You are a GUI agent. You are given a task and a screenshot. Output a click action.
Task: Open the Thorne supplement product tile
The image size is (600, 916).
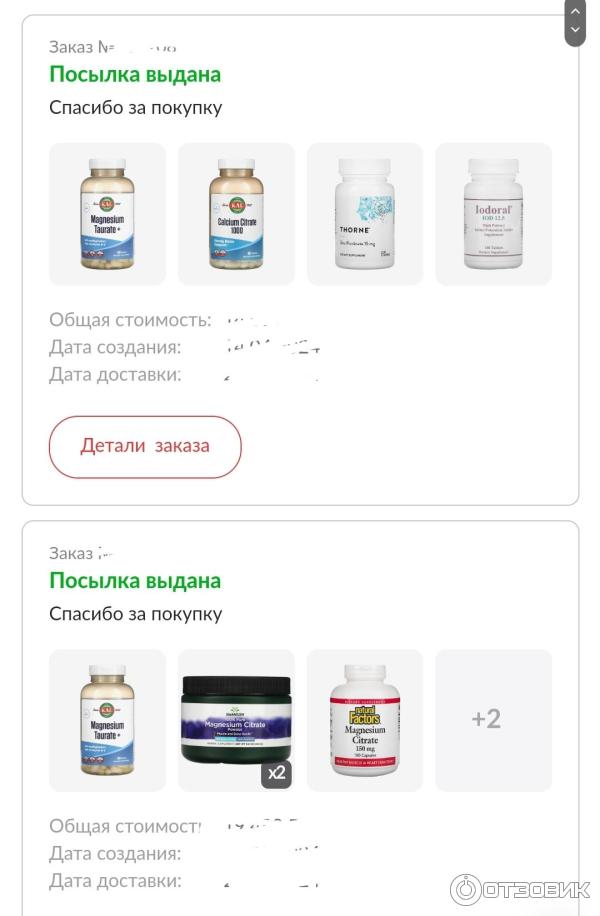click(x=365, y=214)
